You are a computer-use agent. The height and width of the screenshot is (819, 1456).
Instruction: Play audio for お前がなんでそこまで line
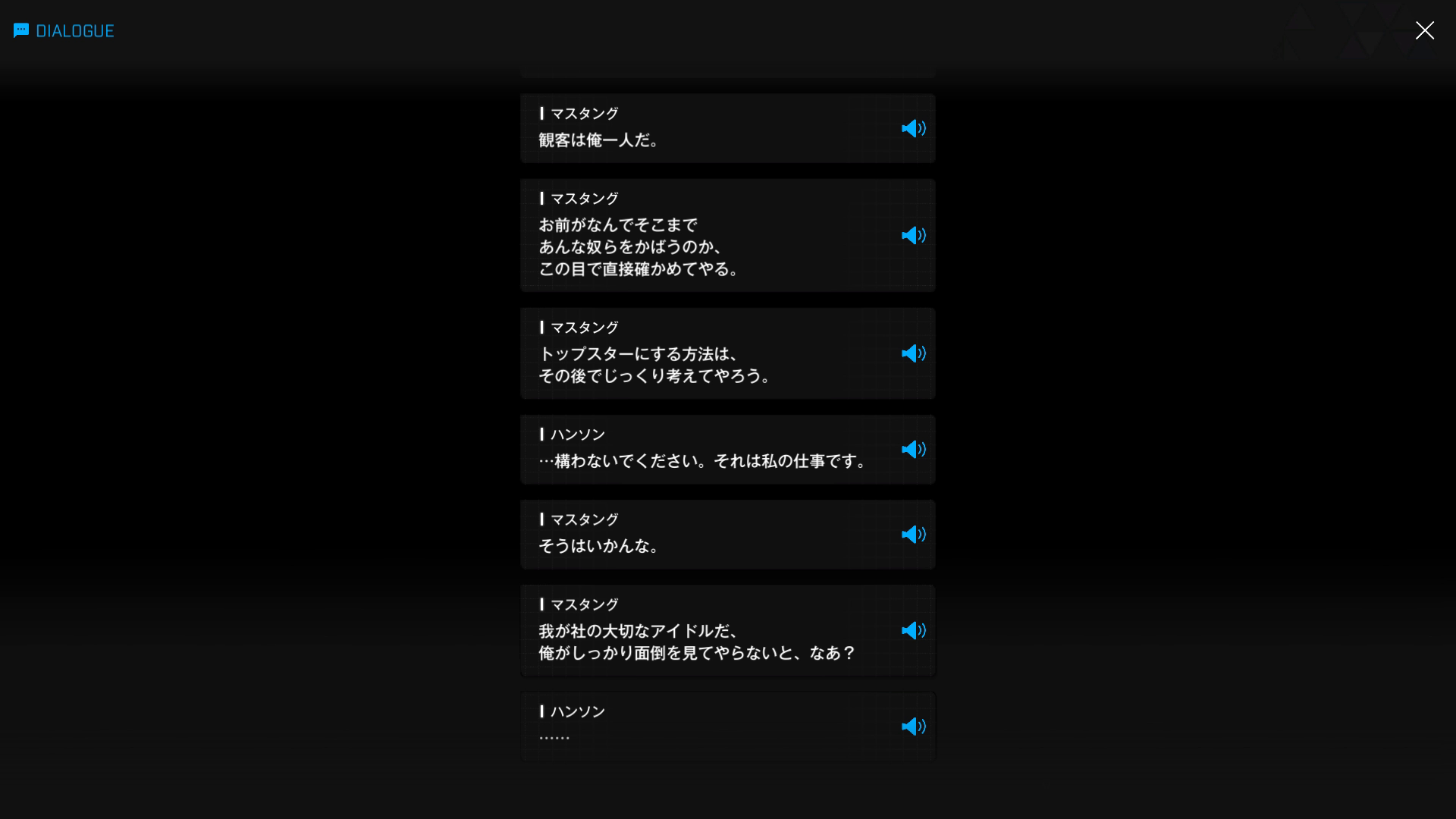click(x=913, y=235)
